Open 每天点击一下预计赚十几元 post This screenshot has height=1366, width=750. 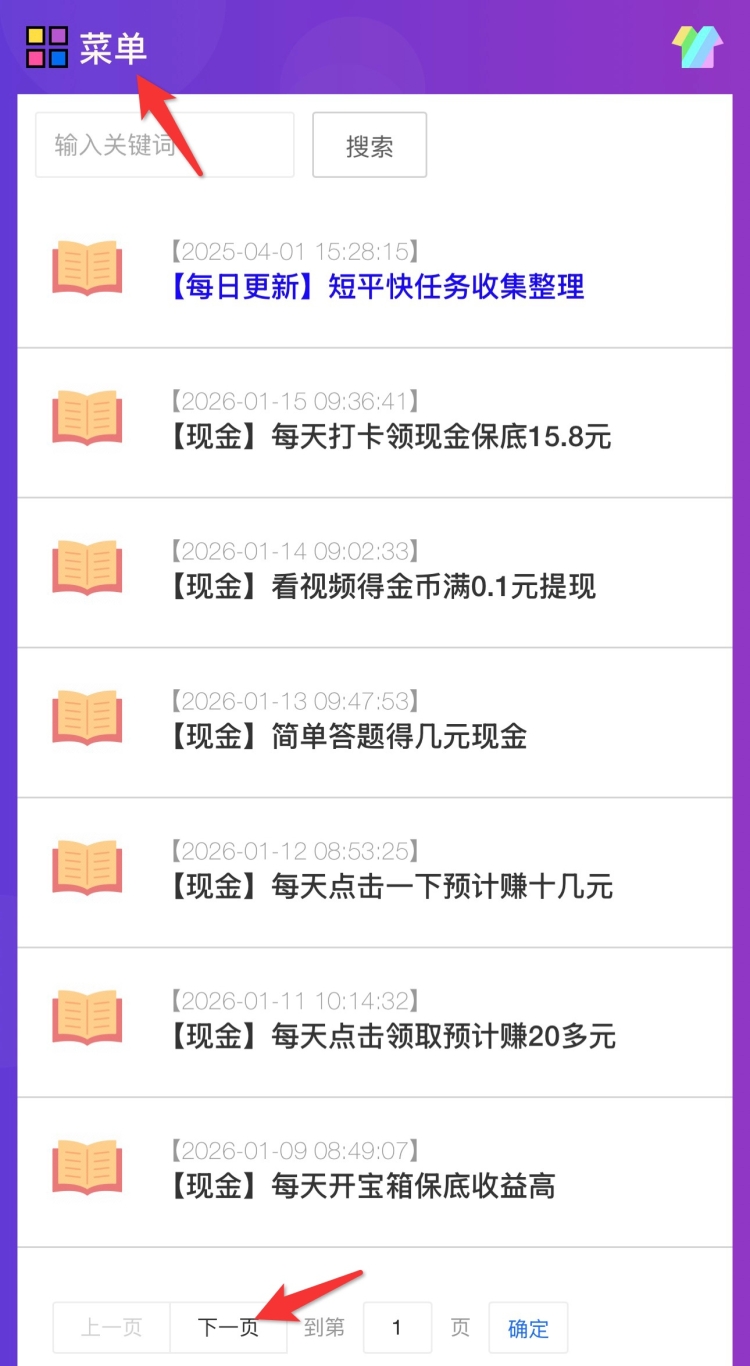pyautogui.click(x=391, y=887)
